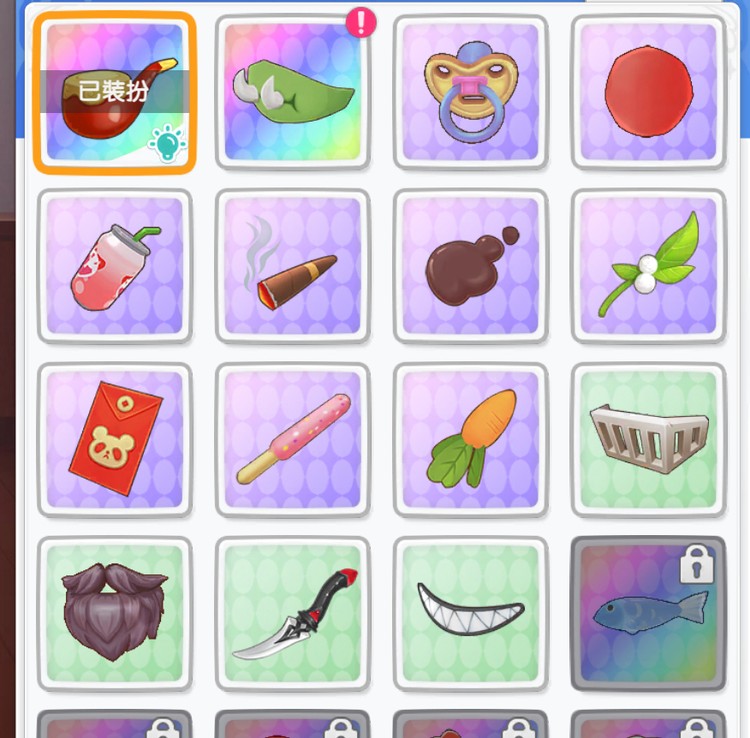The height and width of the screenshot is (738, 750).
Task: Select the black and red dagger
Action: pos(292,613)
